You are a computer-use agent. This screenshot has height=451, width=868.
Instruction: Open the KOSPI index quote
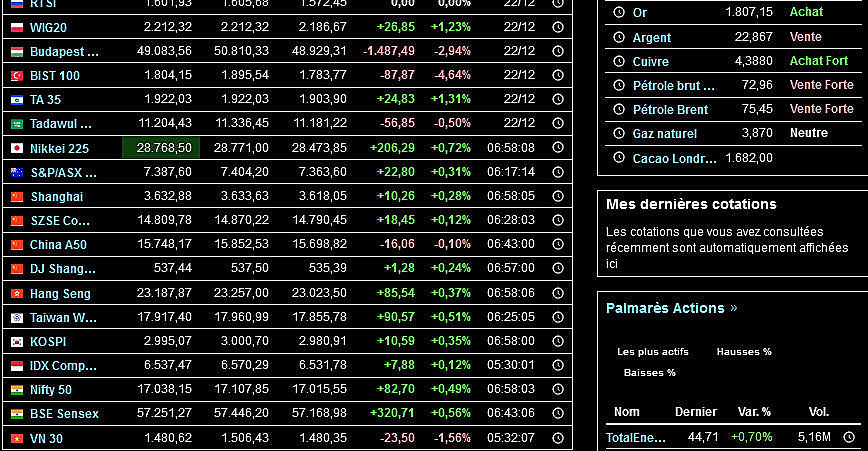[x=49, y=341]
